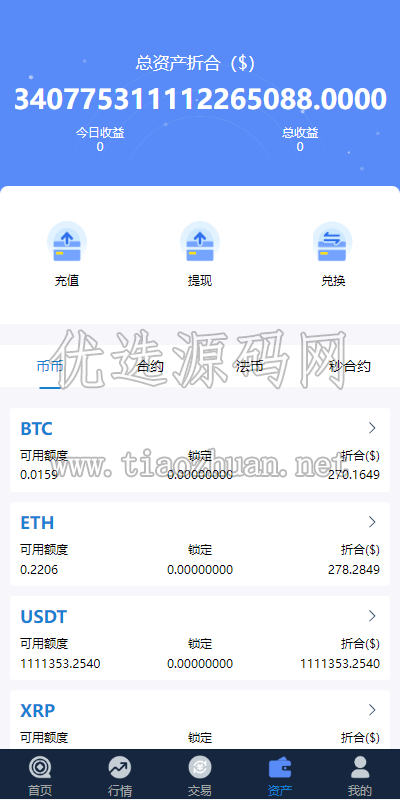This screenshot has width=400, height=800.
Task: Go to the 交易 trade tab
Action: [200, 776]
